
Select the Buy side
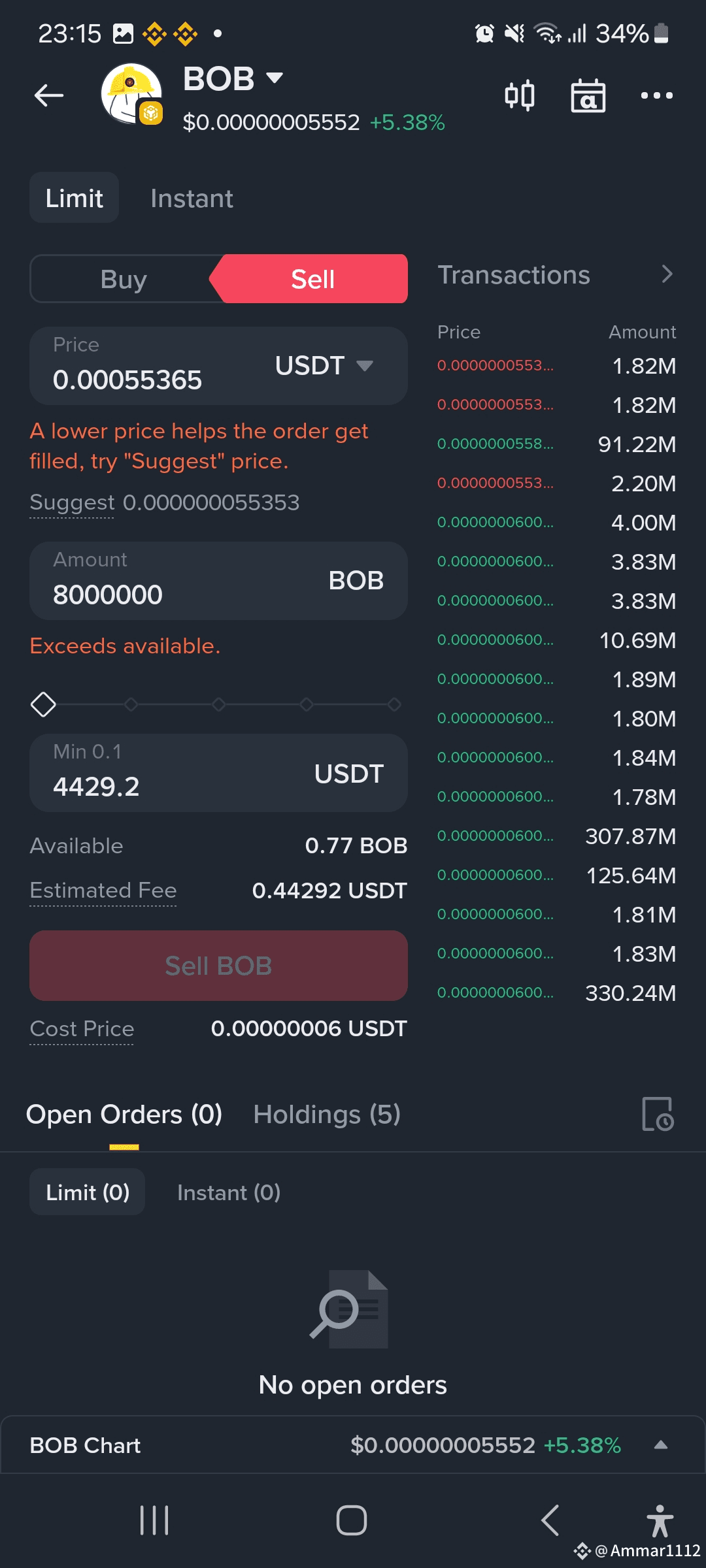124,279
